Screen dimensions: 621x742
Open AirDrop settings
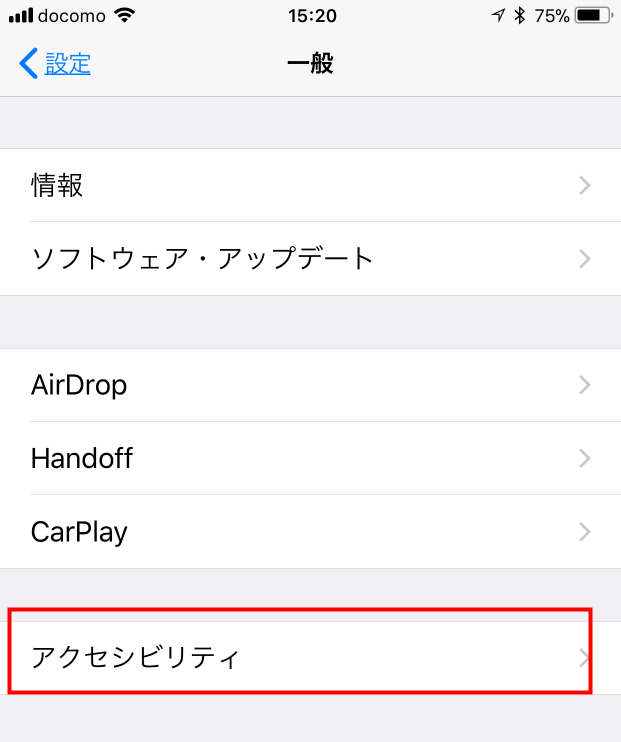click(x=310, y=385)
